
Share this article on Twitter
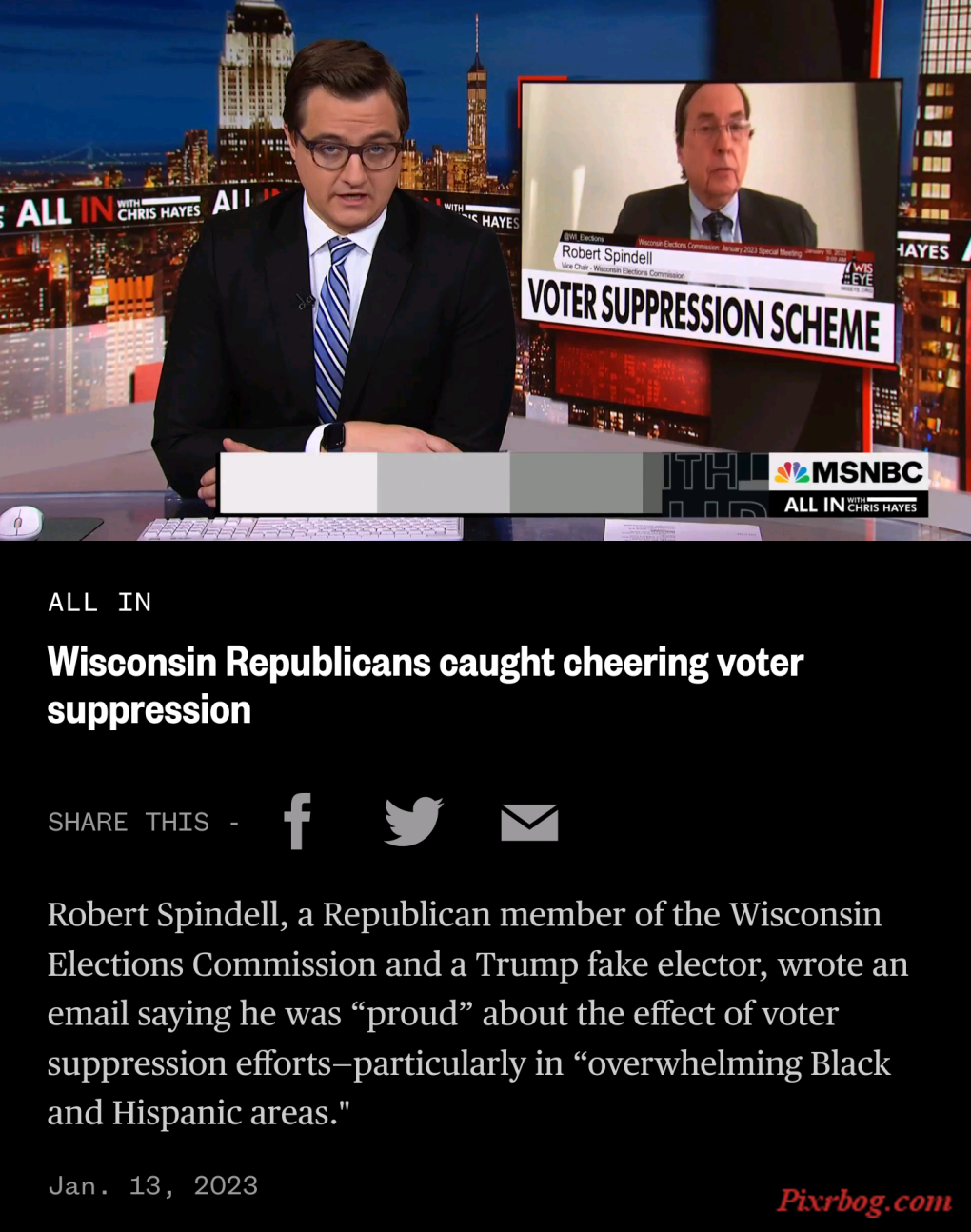[x=413, y=821]
